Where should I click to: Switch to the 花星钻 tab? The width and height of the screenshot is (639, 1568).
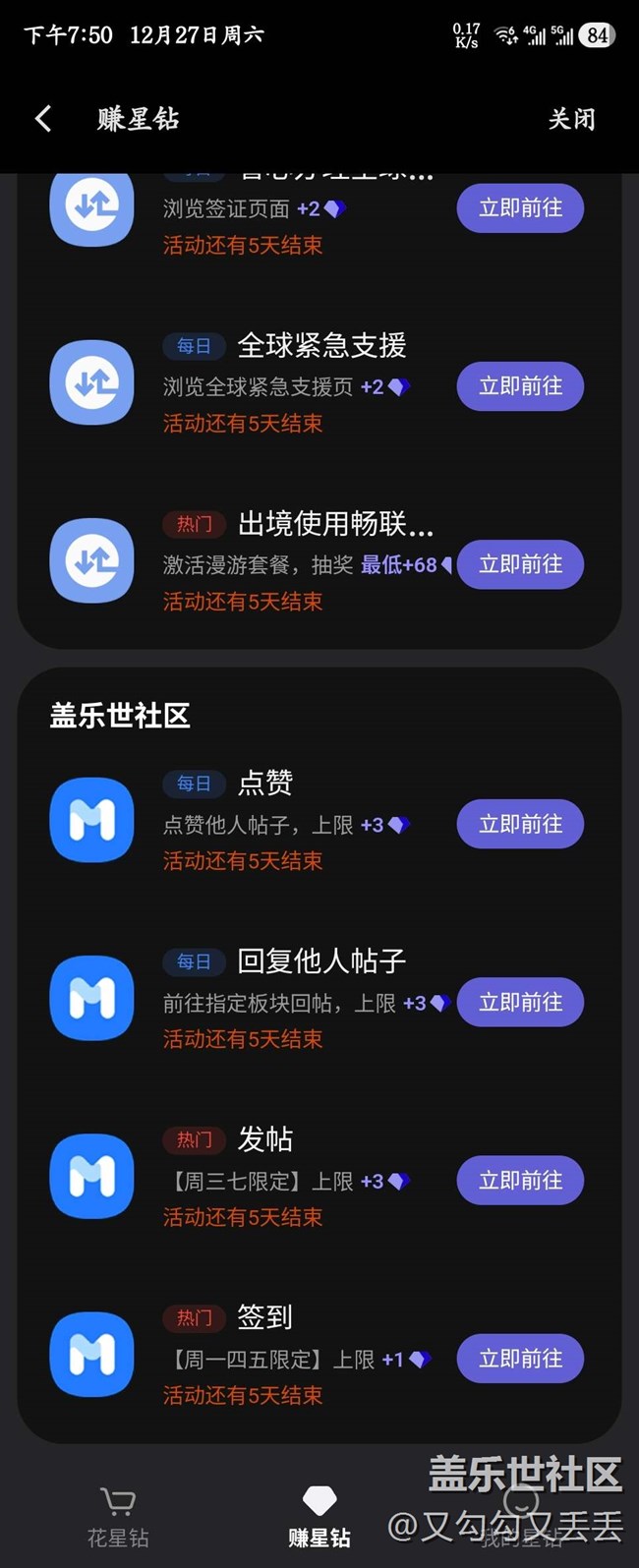pyautogui.click(x=118, y=1517)
